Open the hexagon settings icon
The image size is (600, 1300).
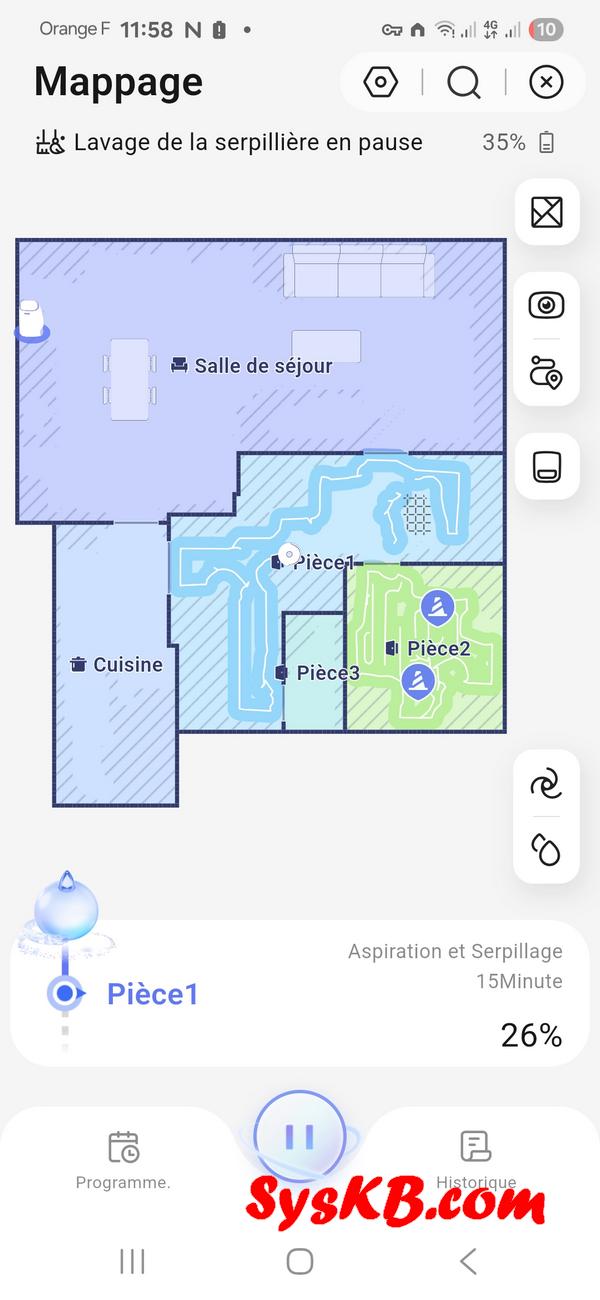[381, 82]
